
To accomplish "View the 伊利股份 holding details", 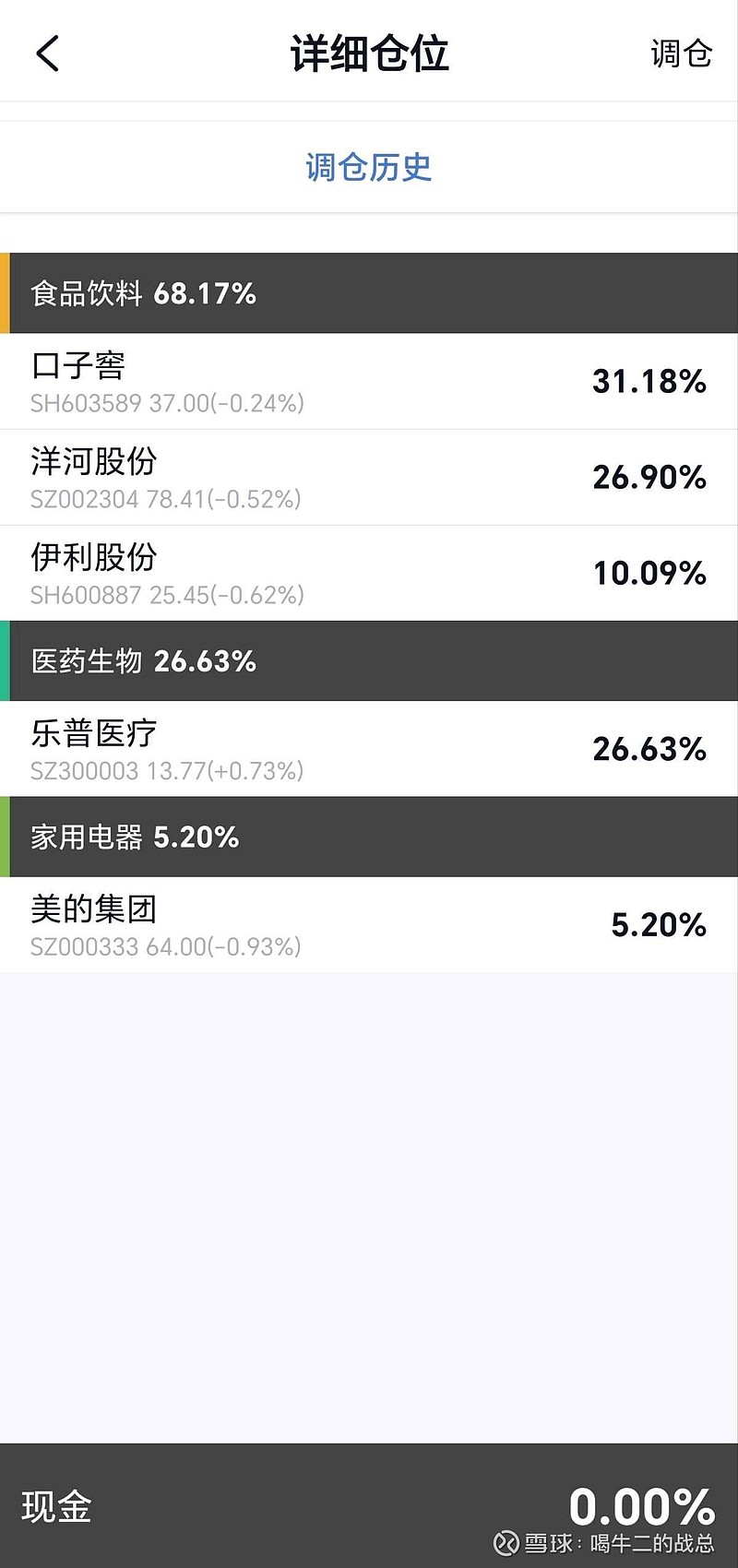I will pyautogui.click(x=369, y=574).
